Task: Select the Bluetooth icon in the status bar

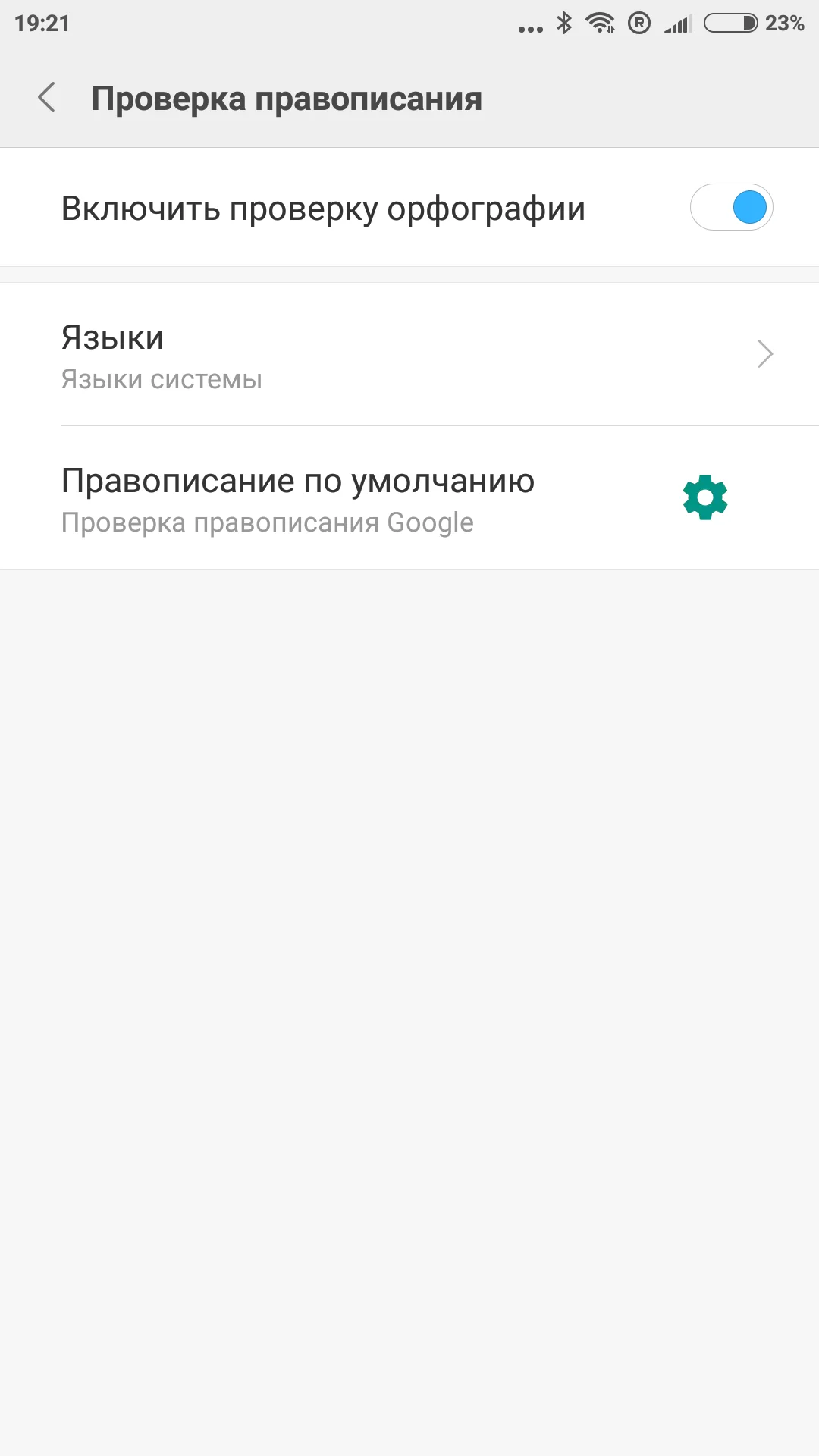Action: click(x=564, y=23)
